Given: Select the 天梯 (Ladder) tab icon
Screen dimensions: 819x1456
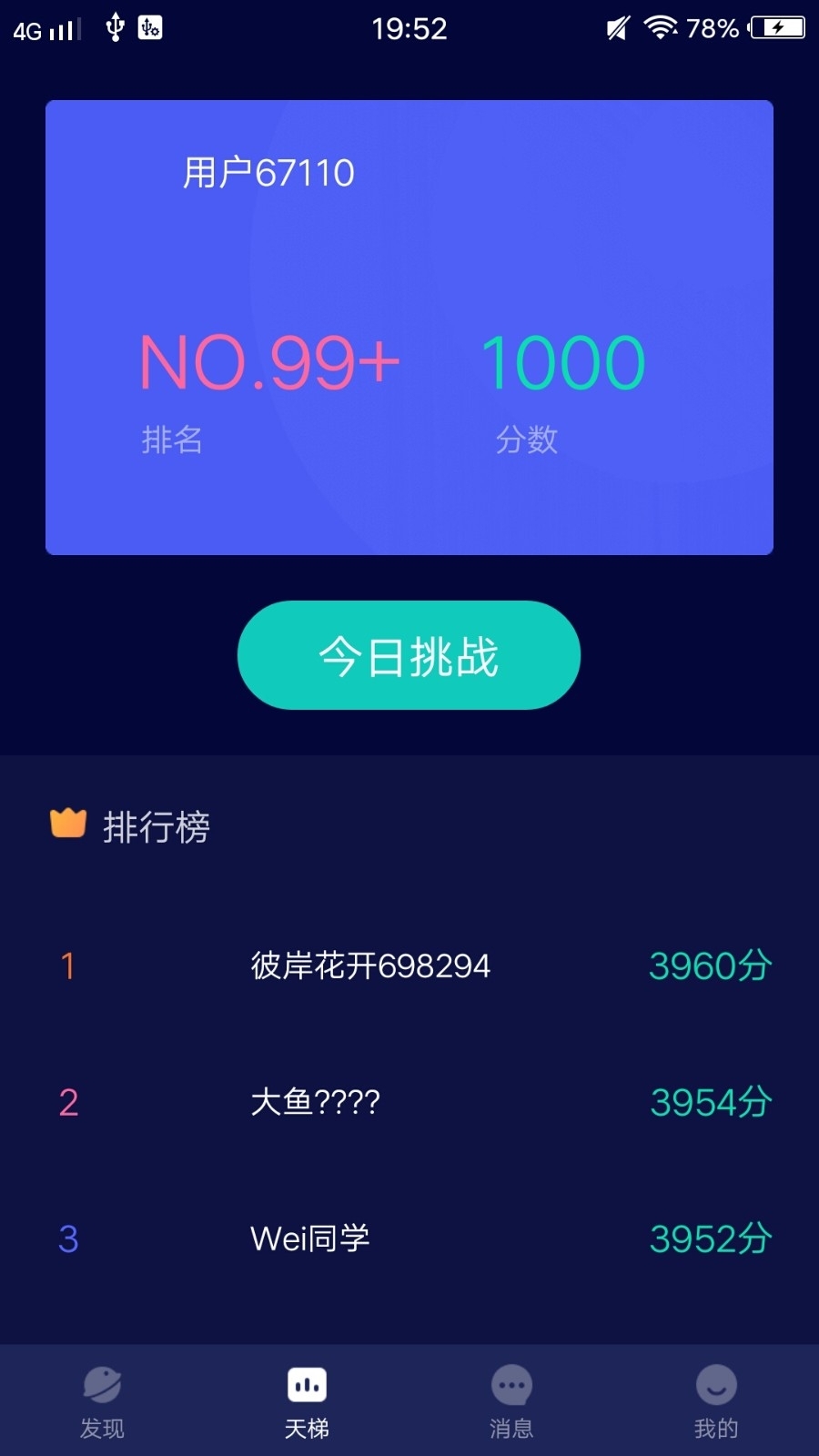Looking at the screenshot, I should [x=307, y=1385].
